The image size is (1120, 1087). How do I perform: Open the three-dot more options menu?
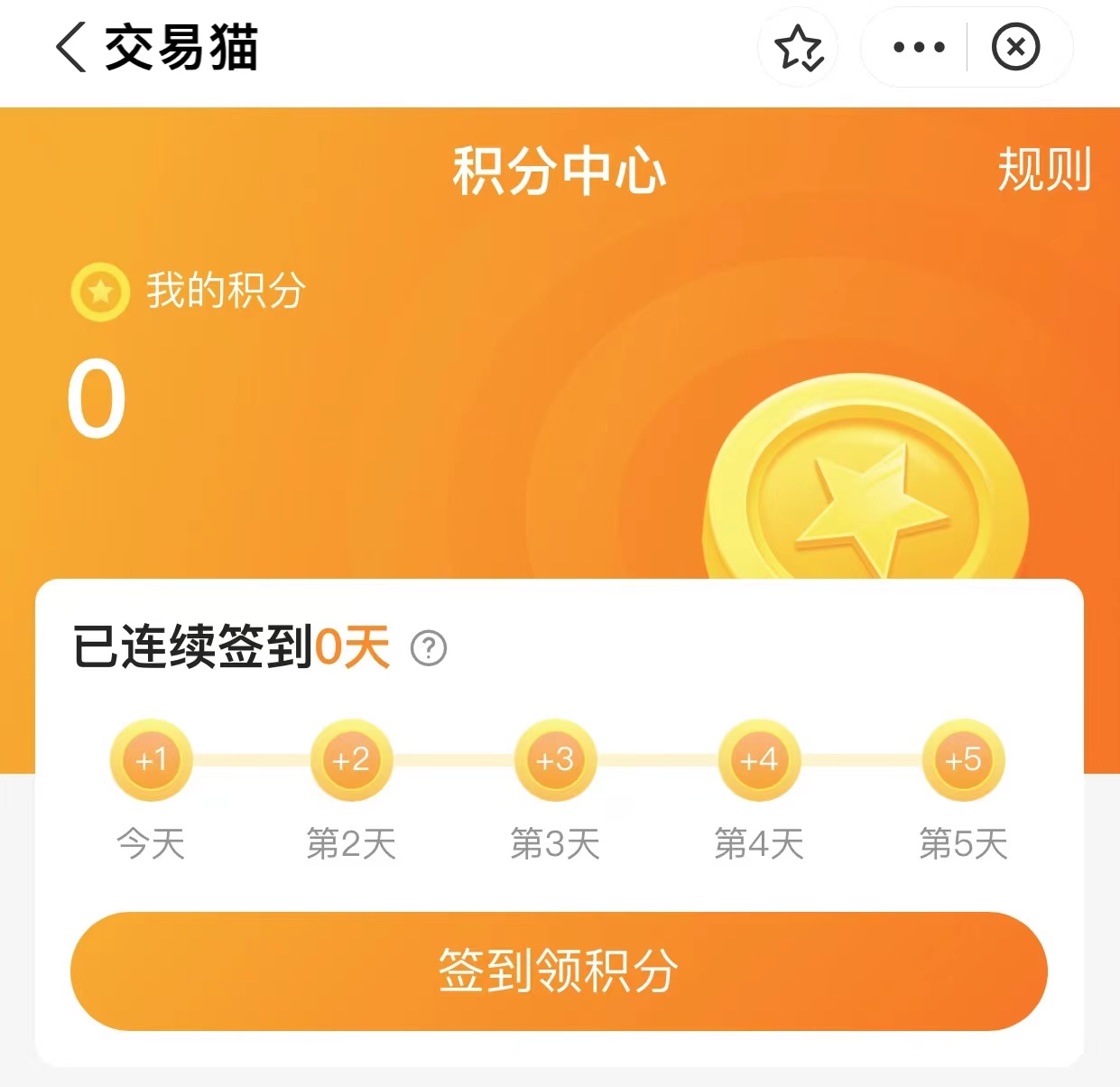[x=918, y=47]
